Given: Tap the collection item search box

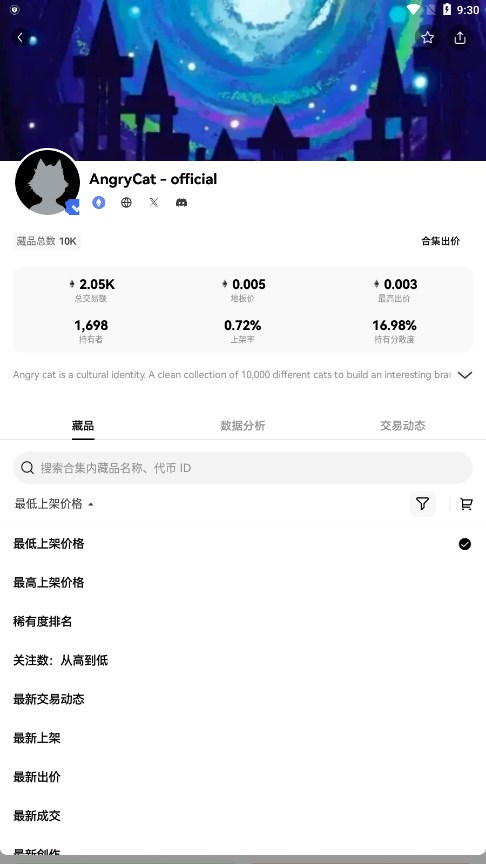Looking at the screenshot, I should coord(243,468).
